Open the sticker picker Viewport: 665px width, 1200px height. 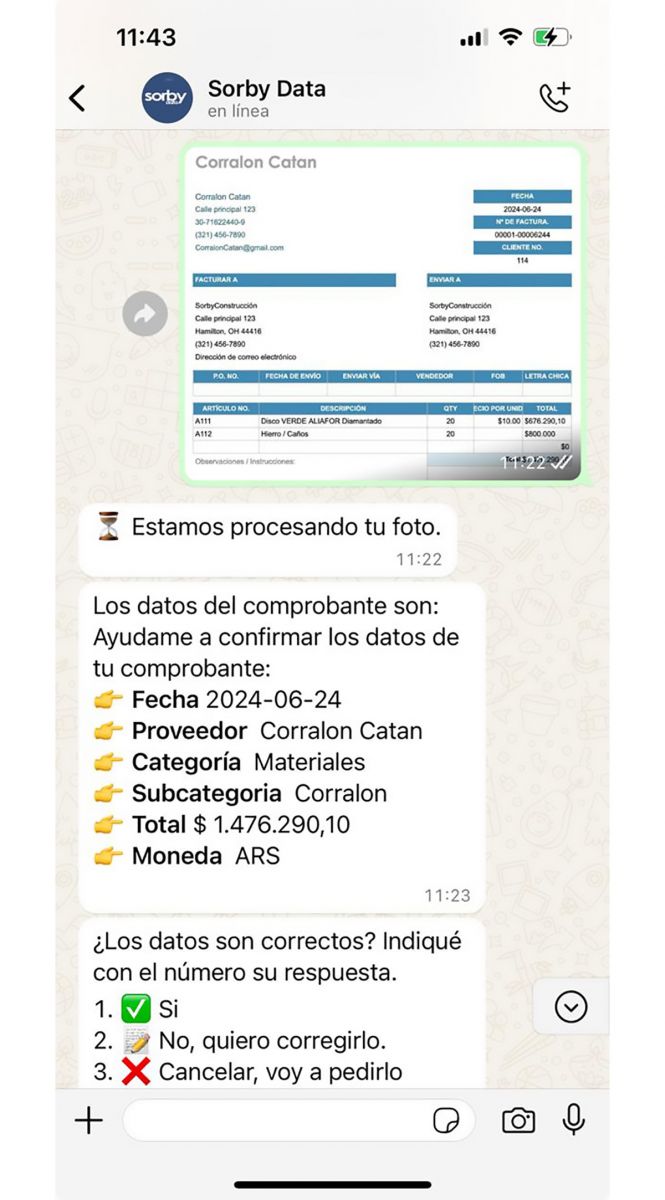[x=446, y=1121]
